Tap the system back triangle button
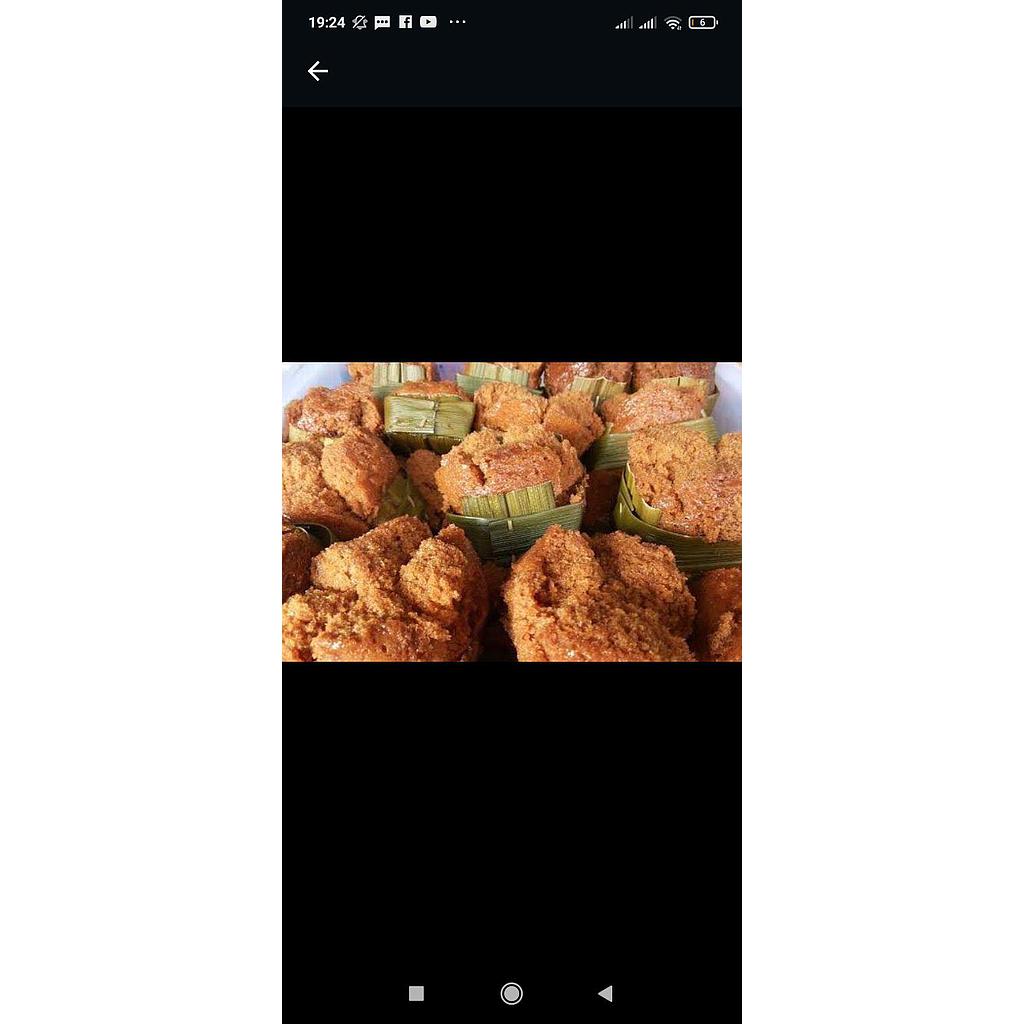 pyautogui.click(x=605, y=993)
